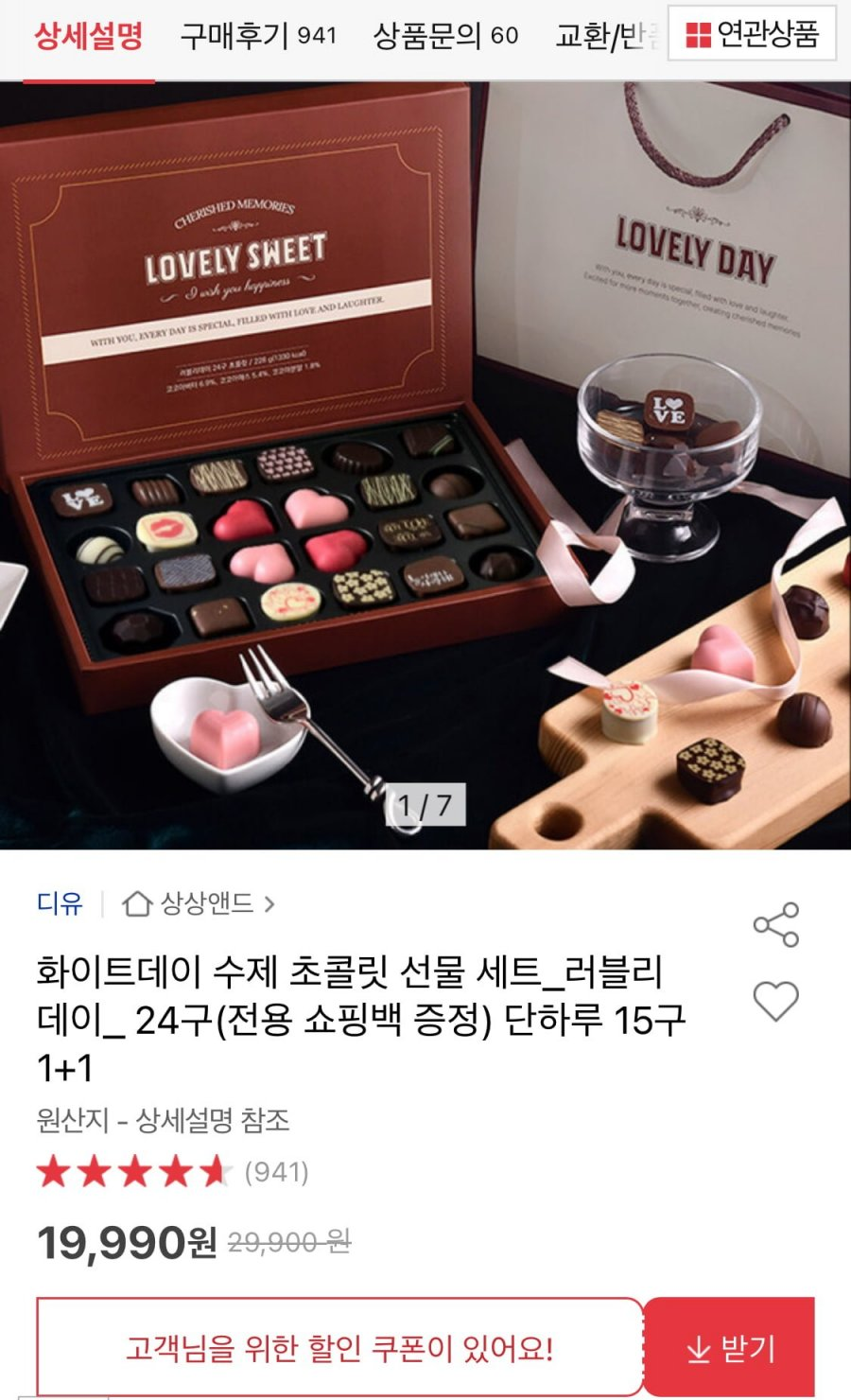
Task: Open the 디유 brand page link
Action: pyautogui.click(x=56, y=903)
